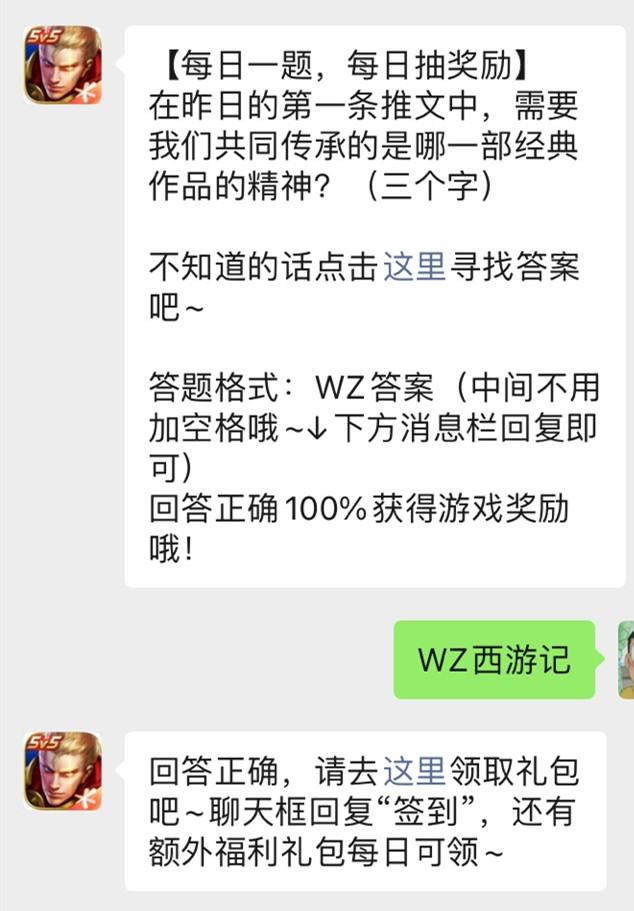
Task: Open the game account avatar beside 回答正确 reply
Action: pos(62,770)
